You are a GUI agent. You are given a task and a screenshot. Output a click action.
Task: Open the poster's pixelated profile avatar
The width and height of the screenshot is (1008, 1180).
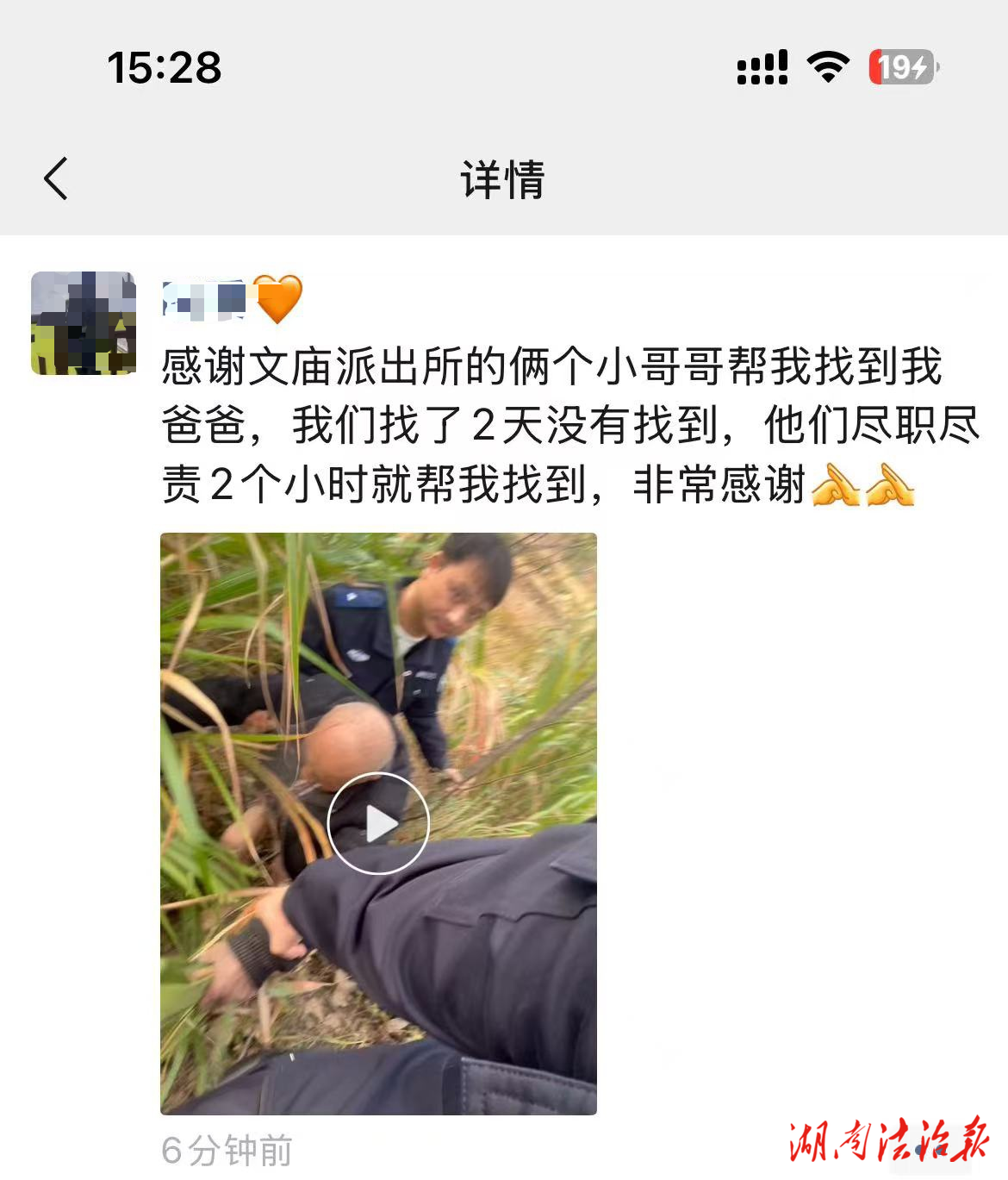(x=84, y=323)
